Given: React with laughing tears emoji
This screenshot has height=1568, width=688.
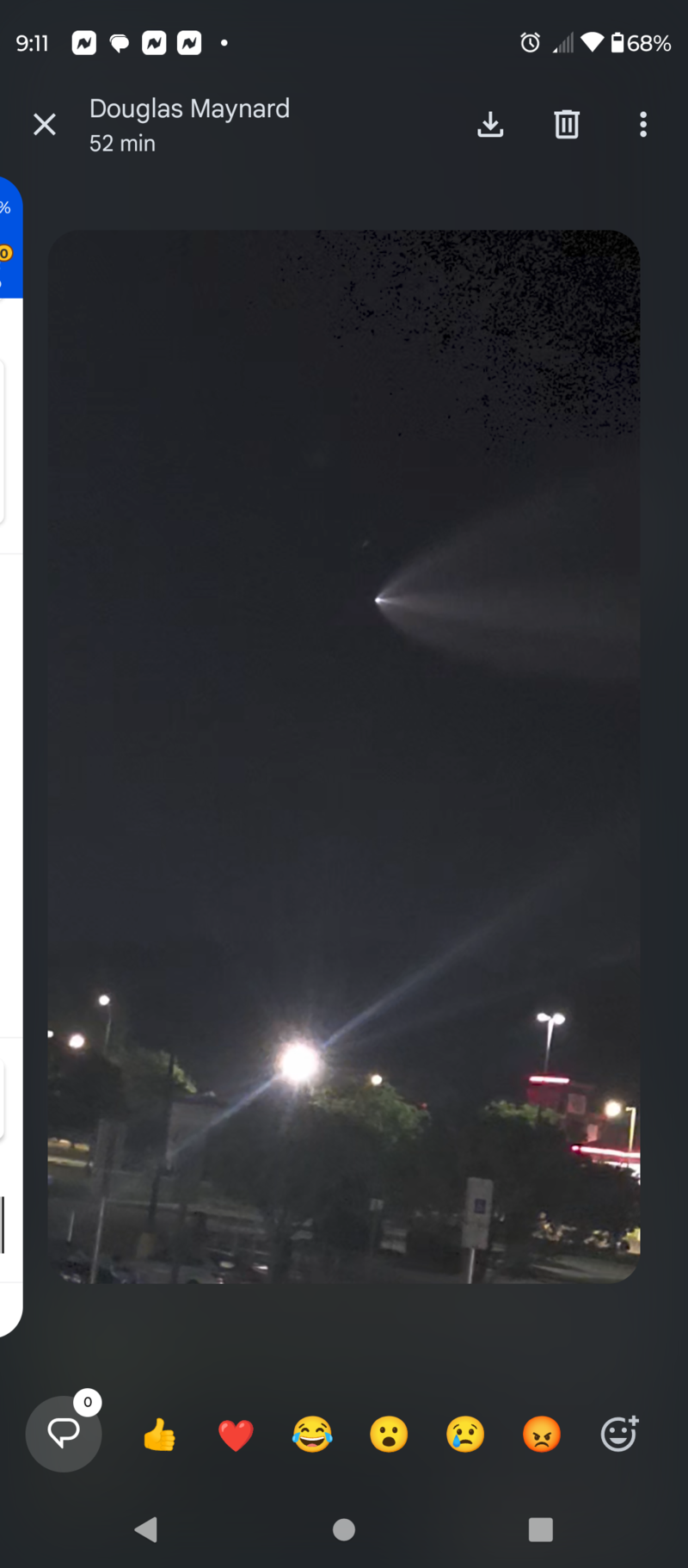Looking at the screenshot, I should (312, 1435).
